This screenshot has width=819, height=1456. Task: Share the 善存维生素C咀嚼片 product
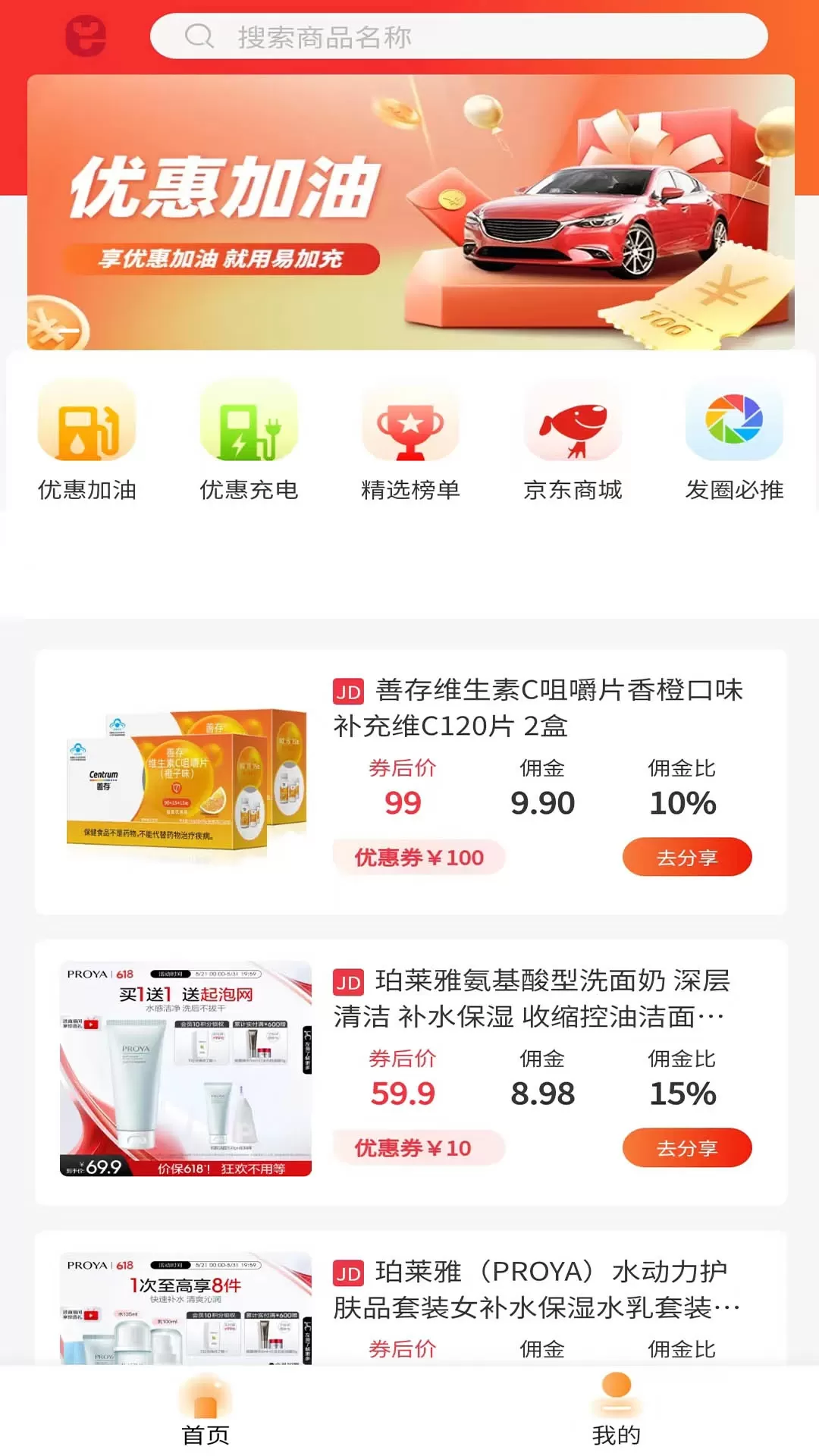pos(687,857)
